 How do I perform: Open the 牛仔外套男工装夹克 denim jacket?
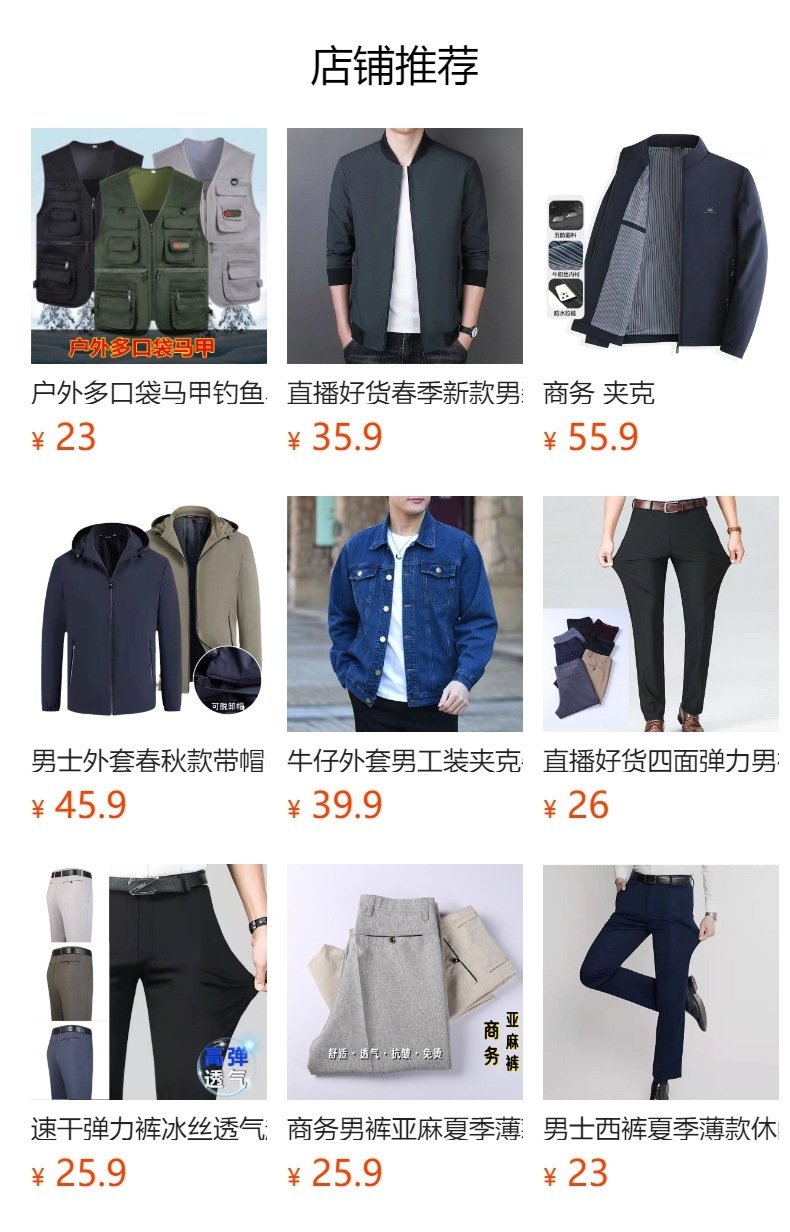(x=404, y=614)
